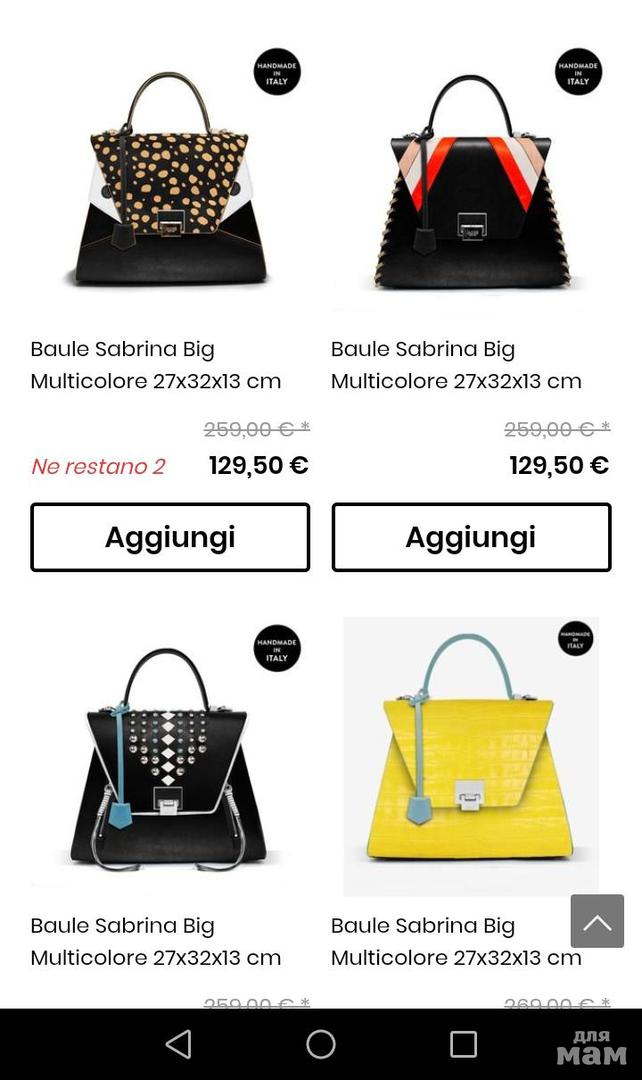Show recent apps
This screenshot has width=642, height=1080.
coord(463,1044)
